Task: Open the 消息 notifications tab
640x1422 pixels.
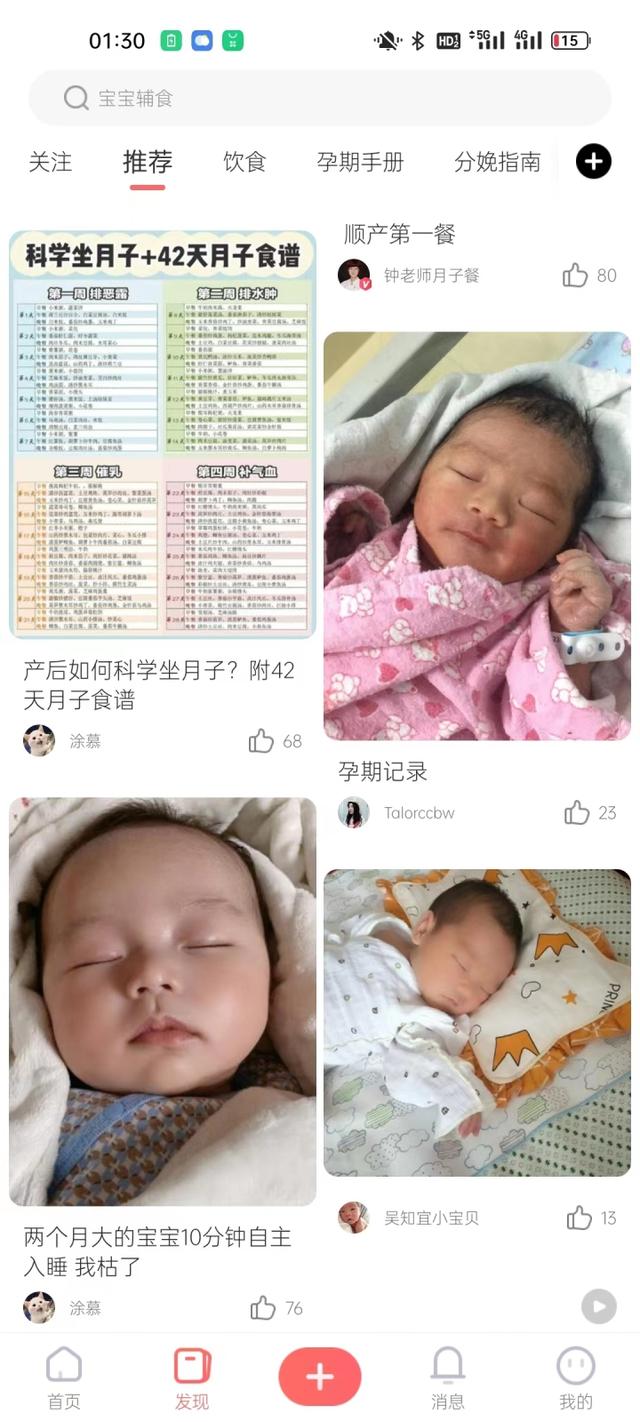Action: (447, 1377)
